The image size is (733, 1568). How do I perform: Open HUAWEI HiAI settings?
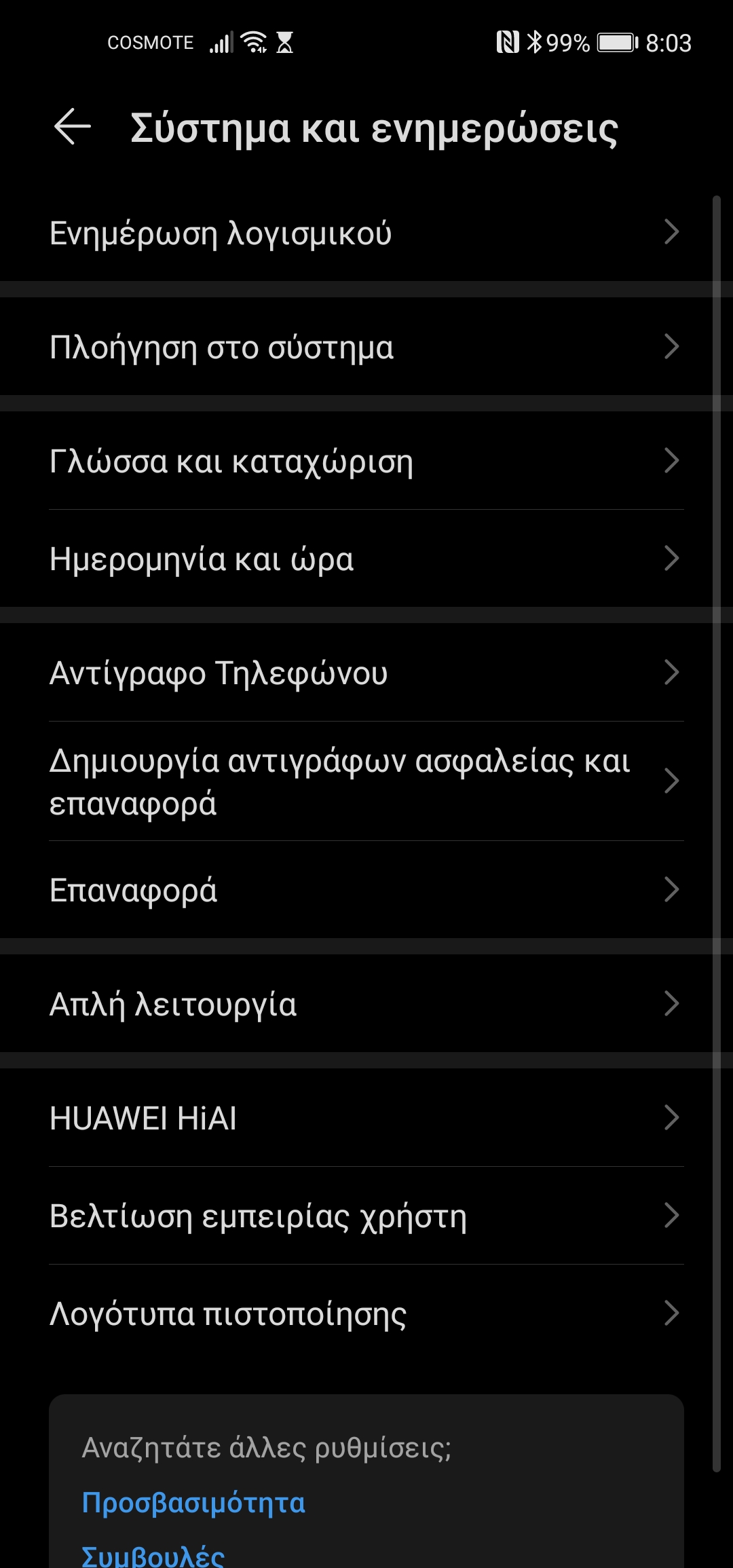coord(366,1117)
